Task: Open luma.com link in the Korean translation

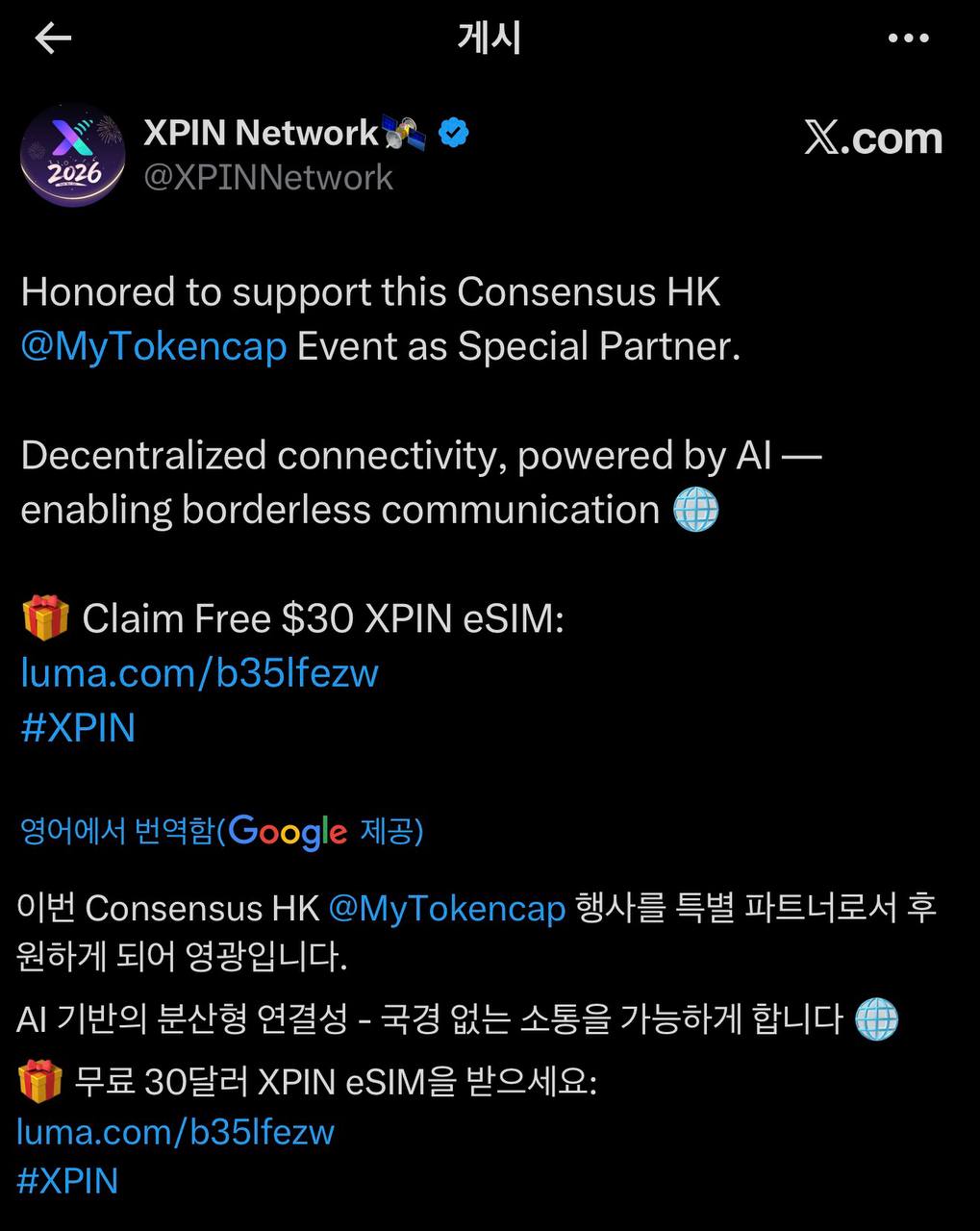Action: coord(175,1132)
